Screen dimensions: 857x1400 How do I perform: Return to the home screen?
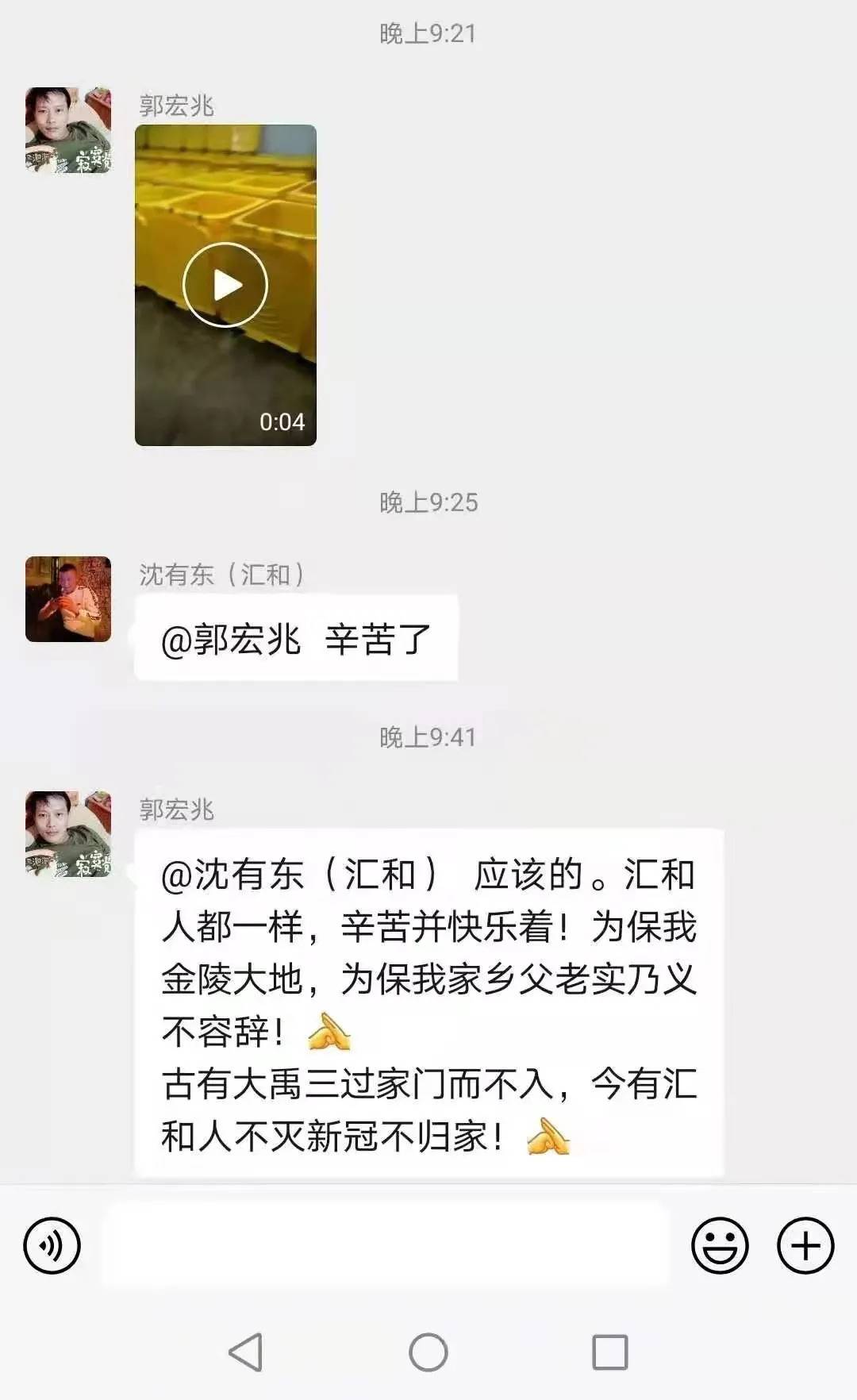point(428,1352)
